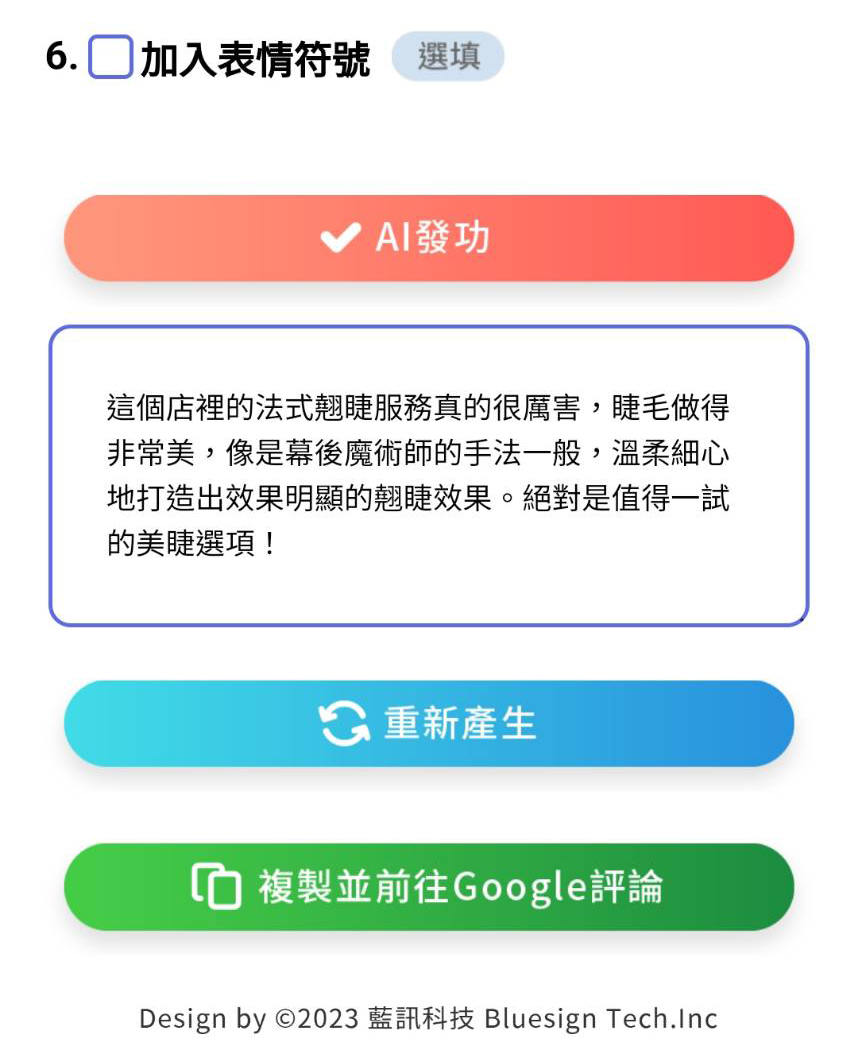Screen dimensions: 858x1061
Task: Tap the AI發功 button
Action: pyautogui.click(x=428, y=238)
